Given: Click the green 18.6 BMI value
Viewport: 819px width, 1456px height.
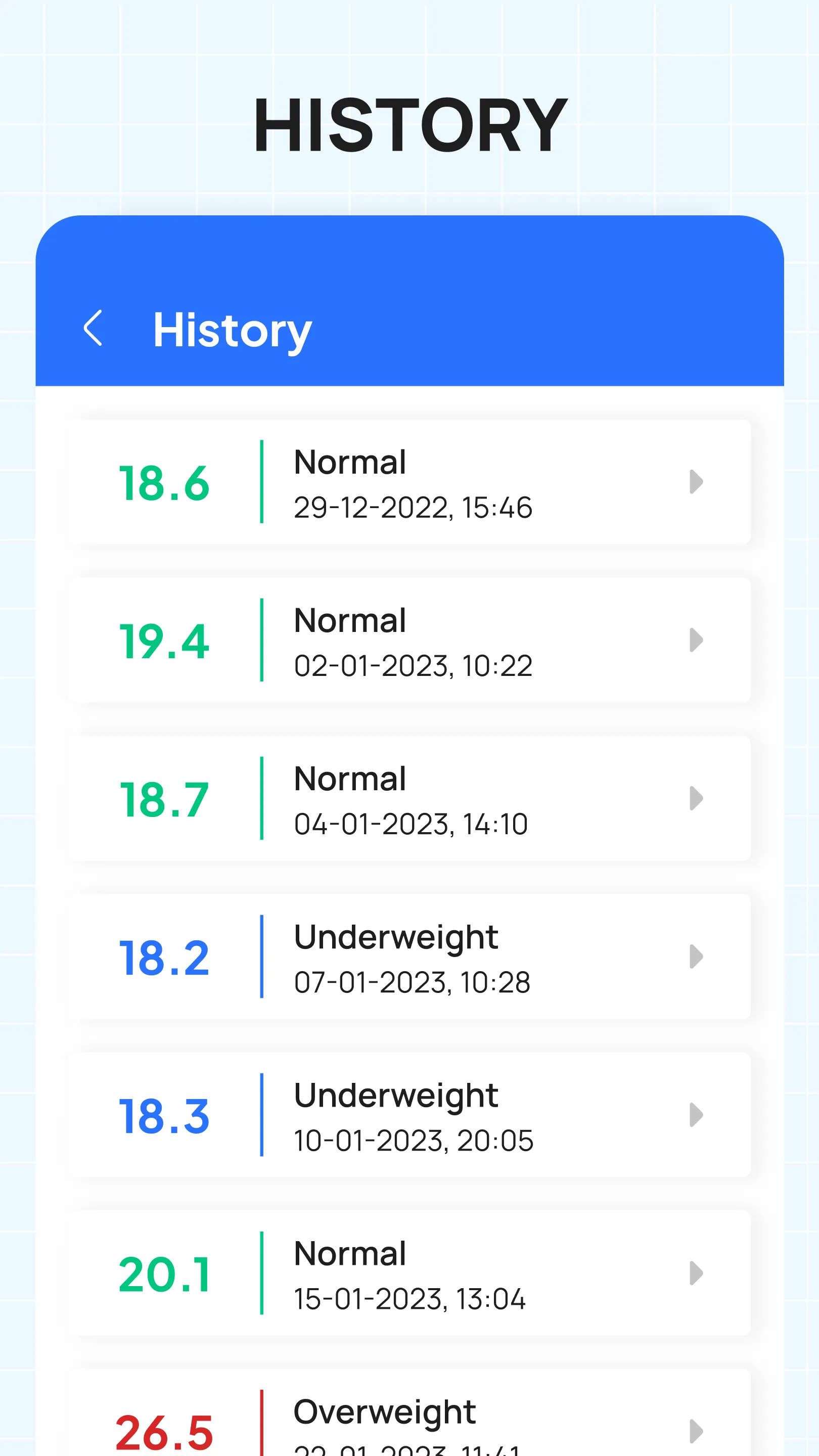Looking at the screenshot, I should coord(164,482).
